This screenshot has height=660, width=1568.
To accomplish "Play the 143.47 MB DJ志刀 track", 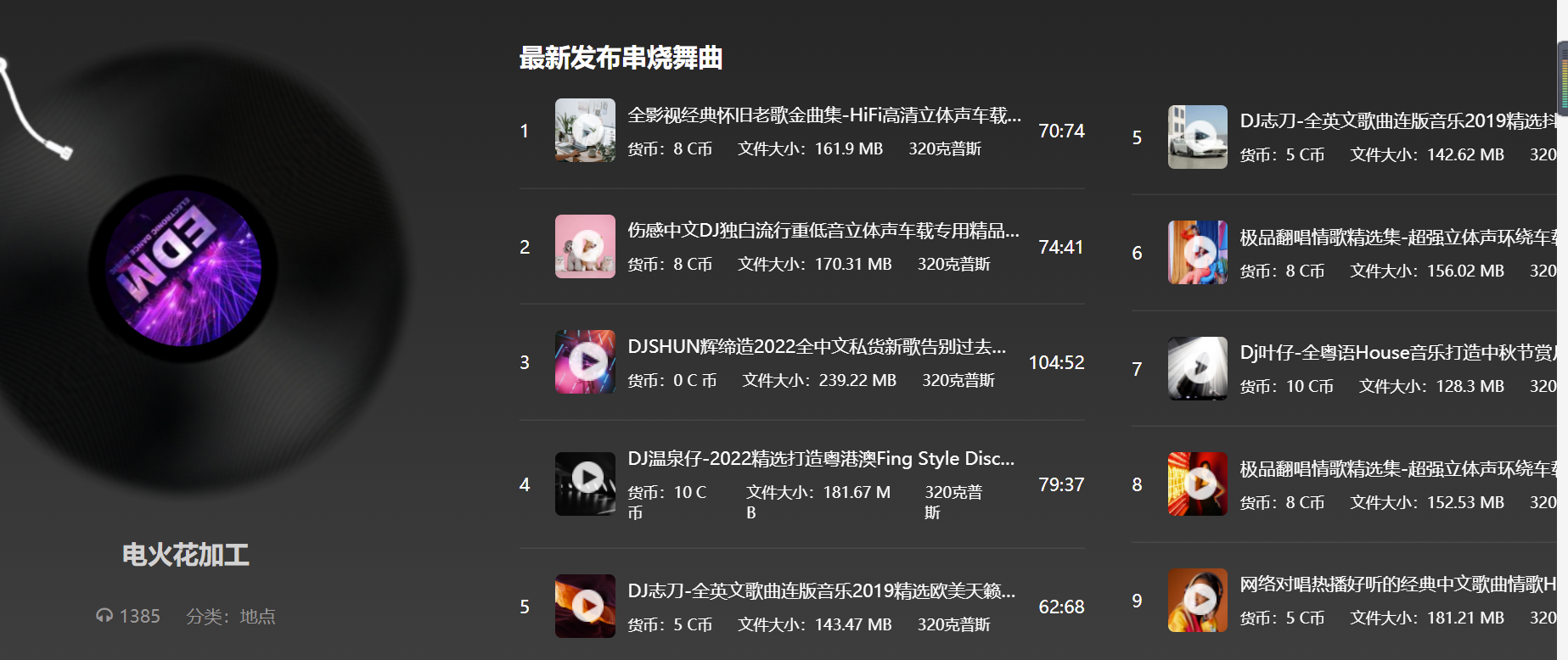I will click(587, 606).
